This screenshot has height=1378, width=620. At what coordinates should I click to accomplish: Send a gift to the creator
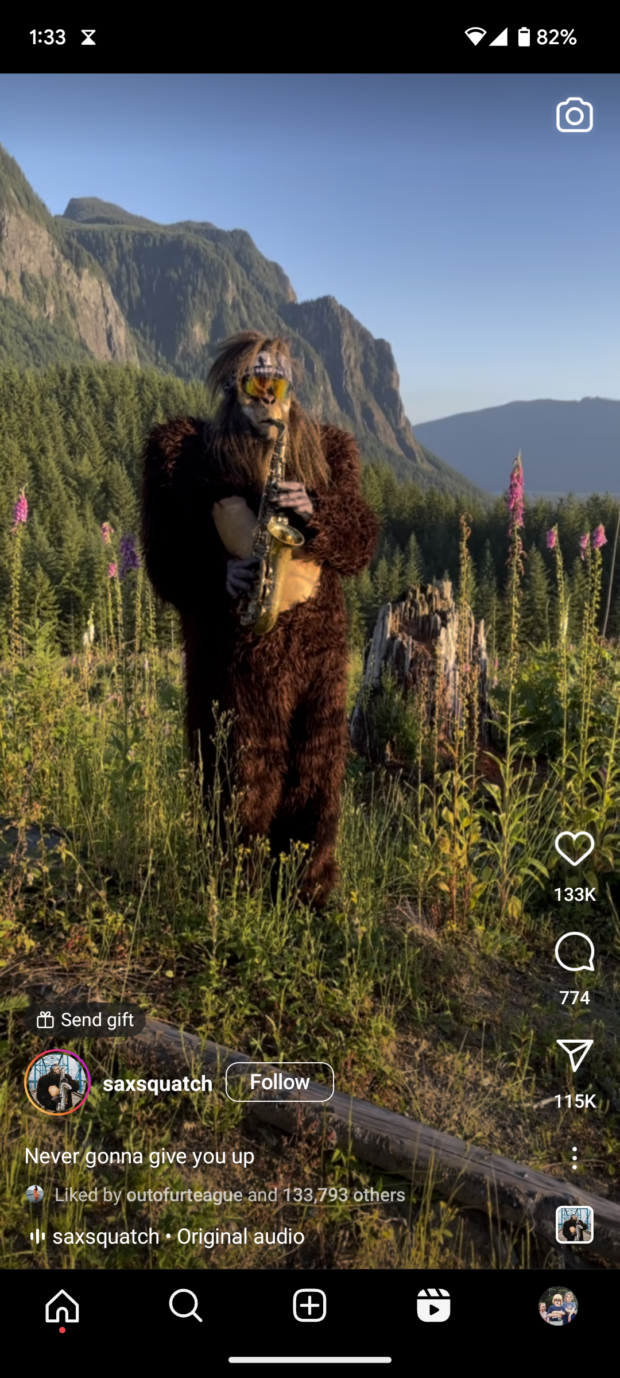click(x=86, y=1020)
